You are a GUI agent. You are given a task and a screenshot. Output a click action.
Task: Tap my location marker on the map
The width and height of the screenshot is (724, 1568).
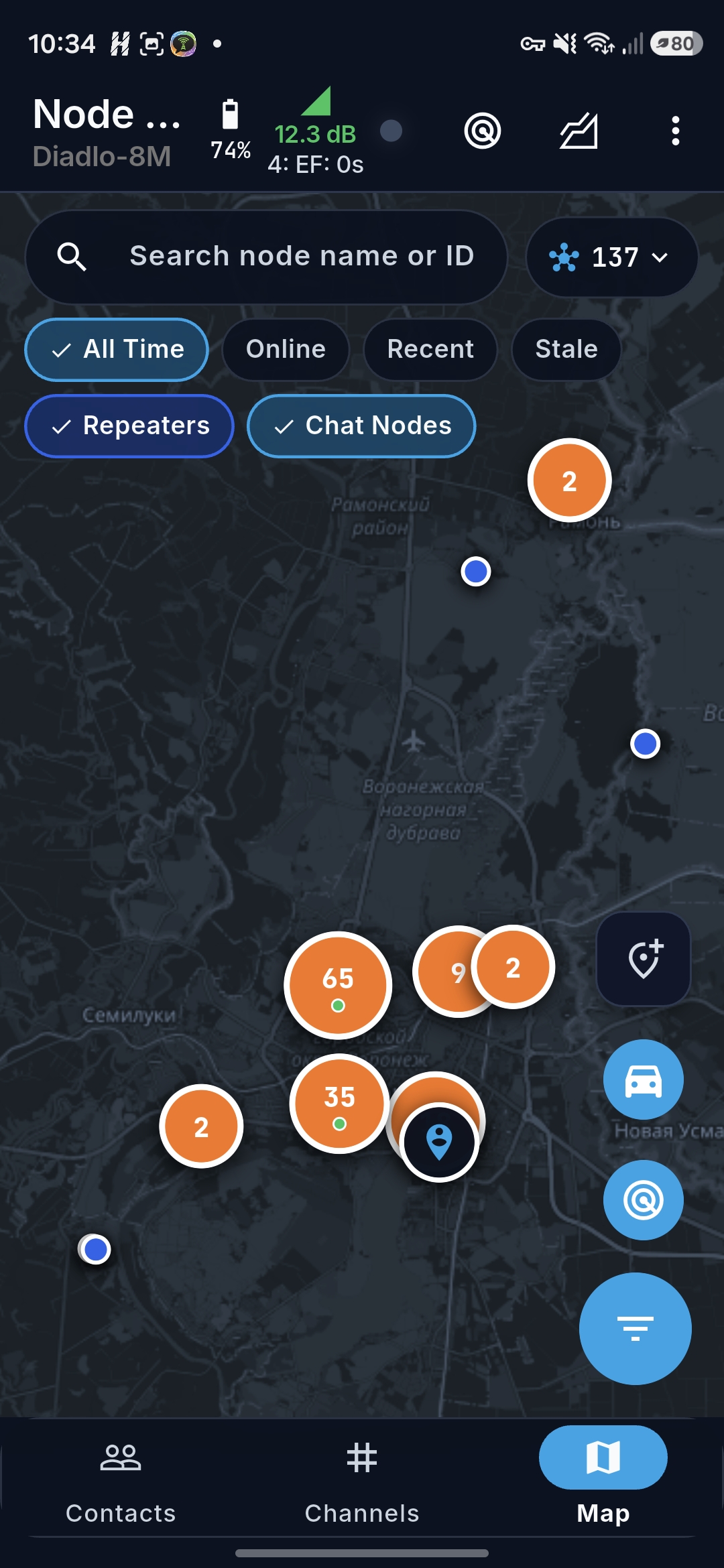coord(439,1142)
